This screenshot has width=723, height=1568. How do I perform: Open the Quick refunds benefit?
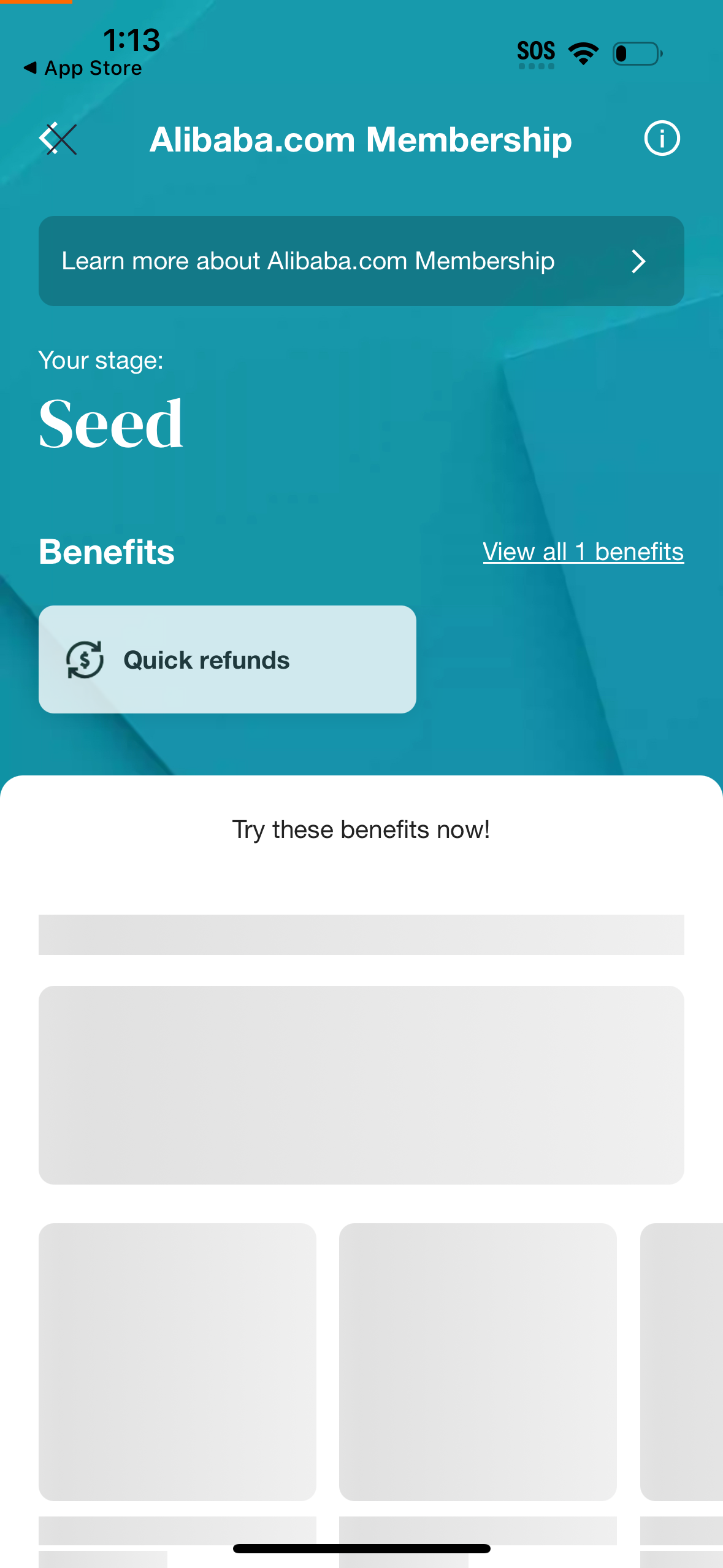(227, 659)
